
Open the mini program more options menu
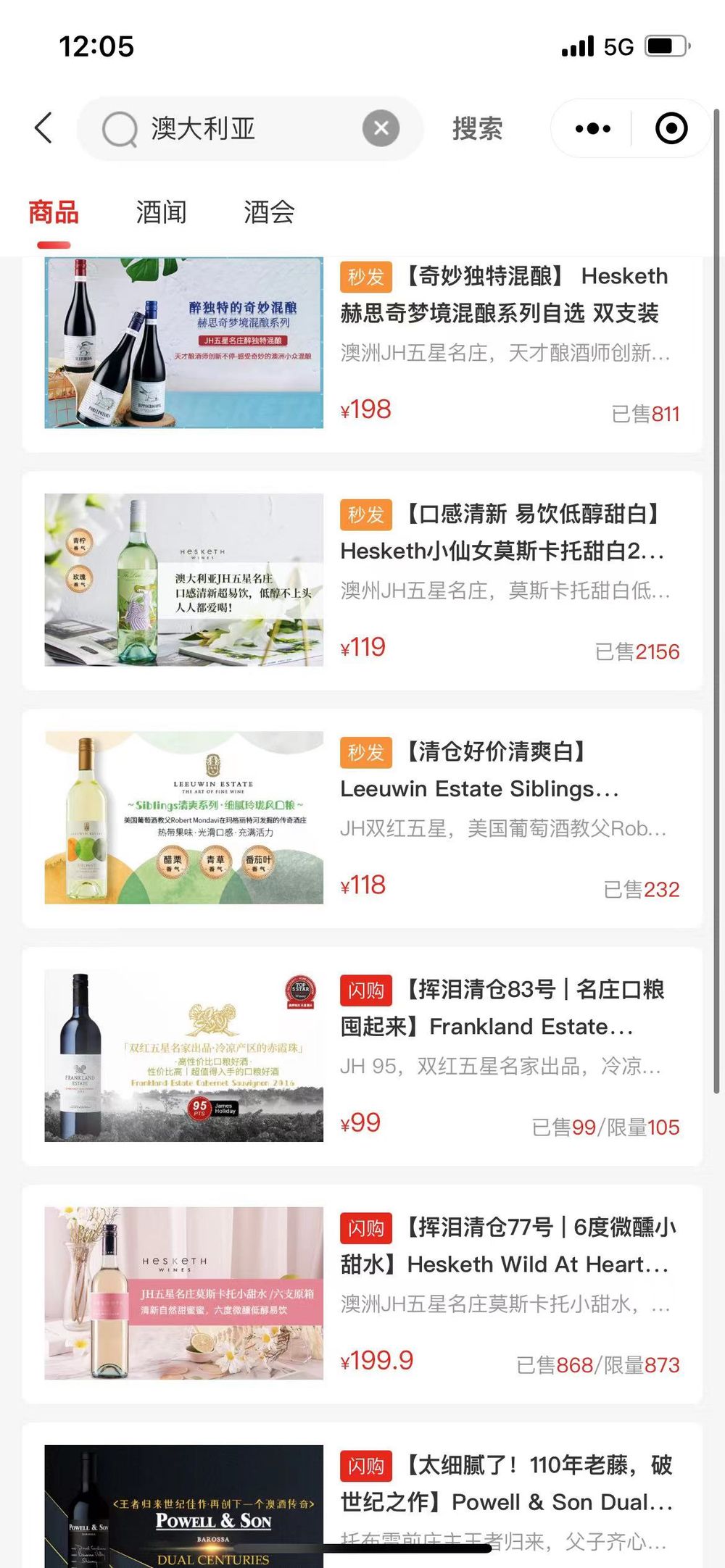(x=592, y=129)
